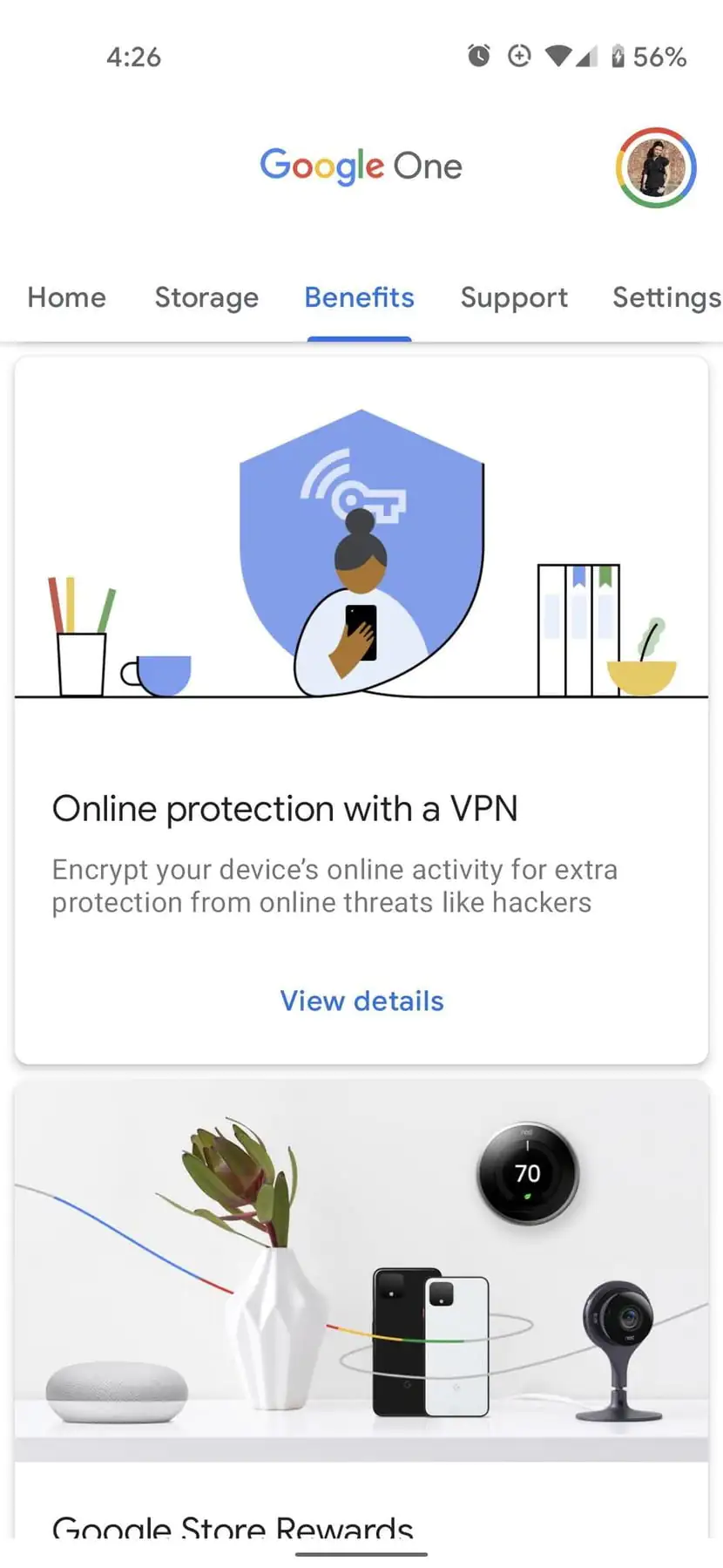View details of VPN online protection
The width and height of the screenshot is (723, 1568).
click(x=361, y=1001)
